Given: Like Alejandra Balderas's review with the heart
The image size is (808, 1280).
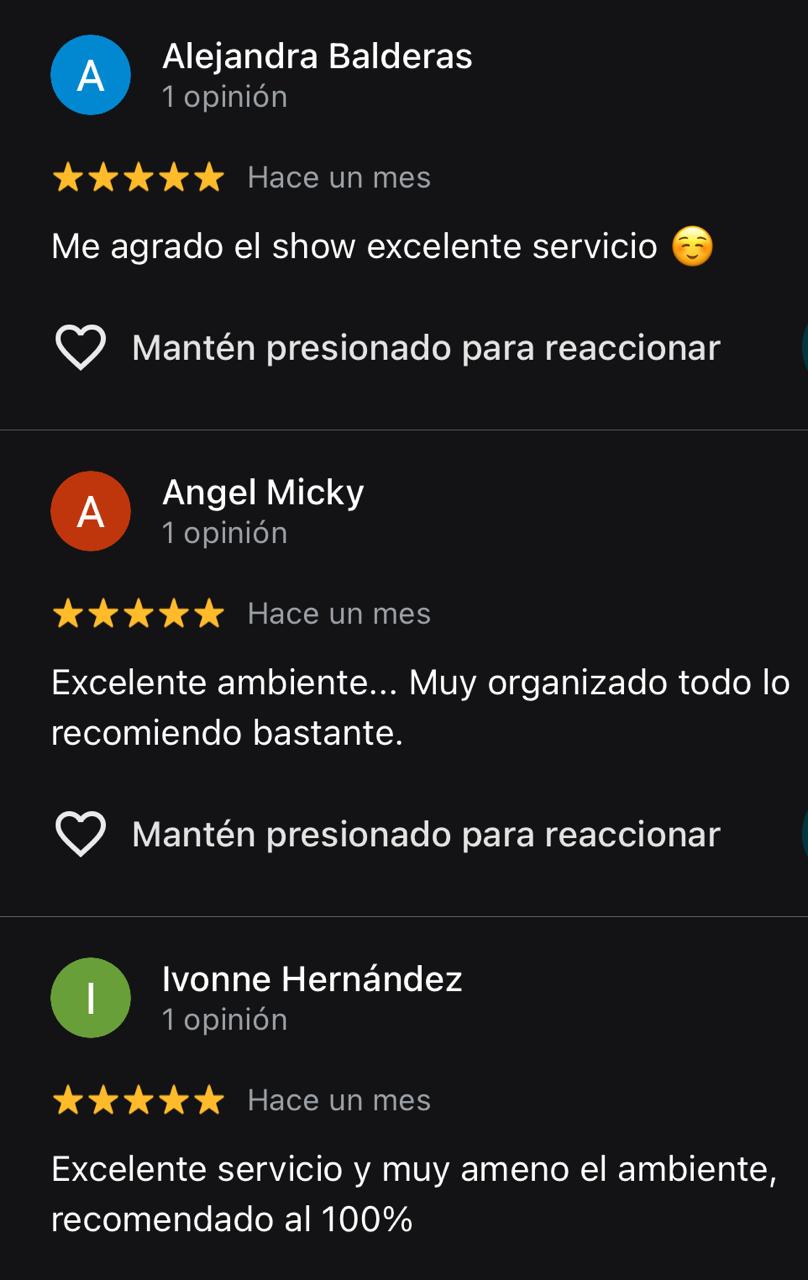Looking at the screenshot, I should pyautogui.click(x=80, y=348).
